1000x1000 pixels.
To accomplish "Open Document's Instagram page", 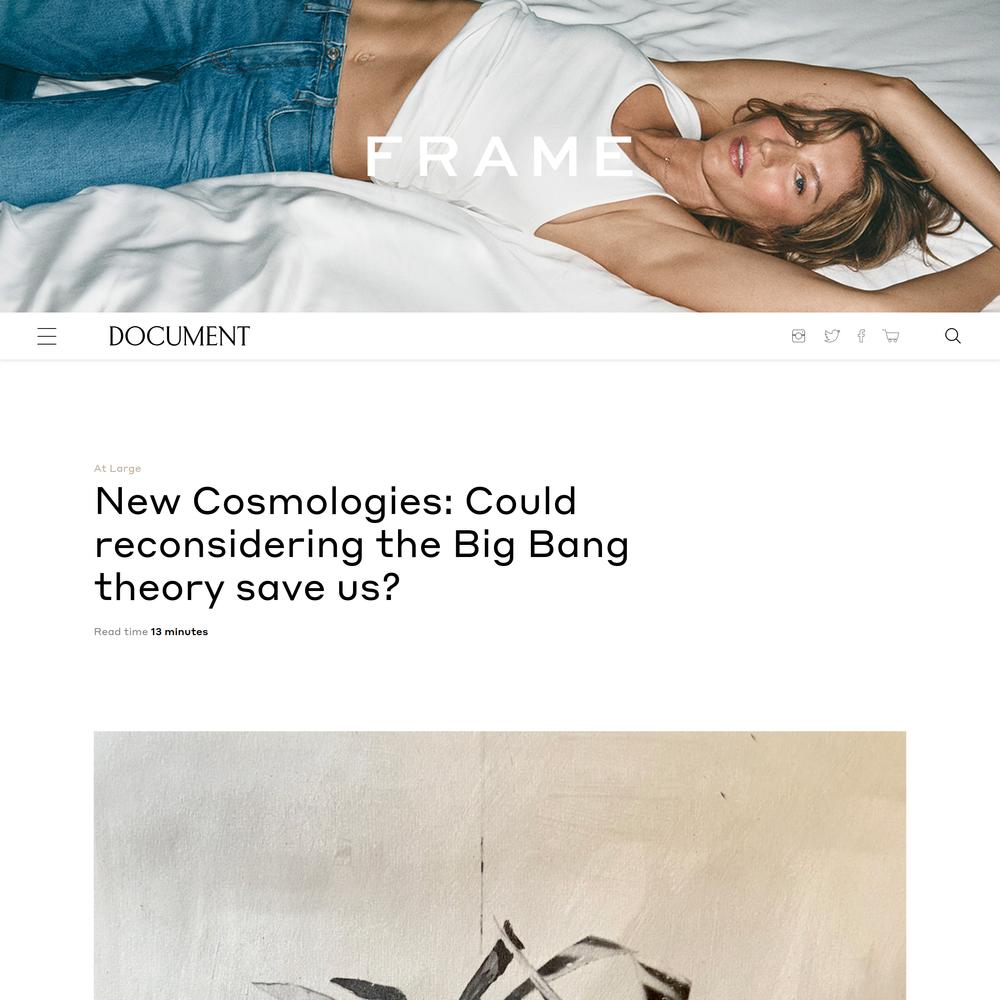I will 798,336.
